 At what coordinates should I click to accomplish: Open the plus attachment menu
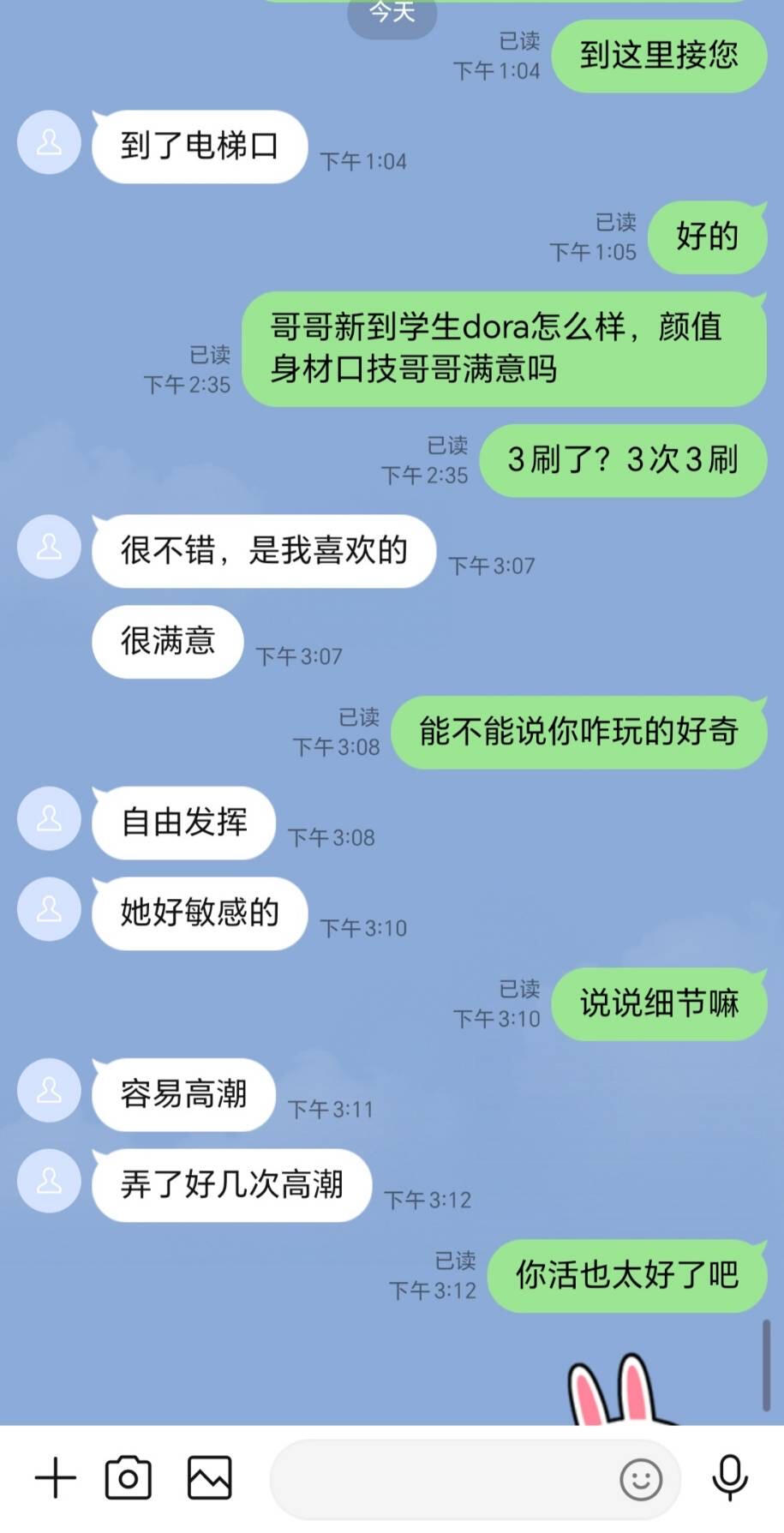(56, 1478)
